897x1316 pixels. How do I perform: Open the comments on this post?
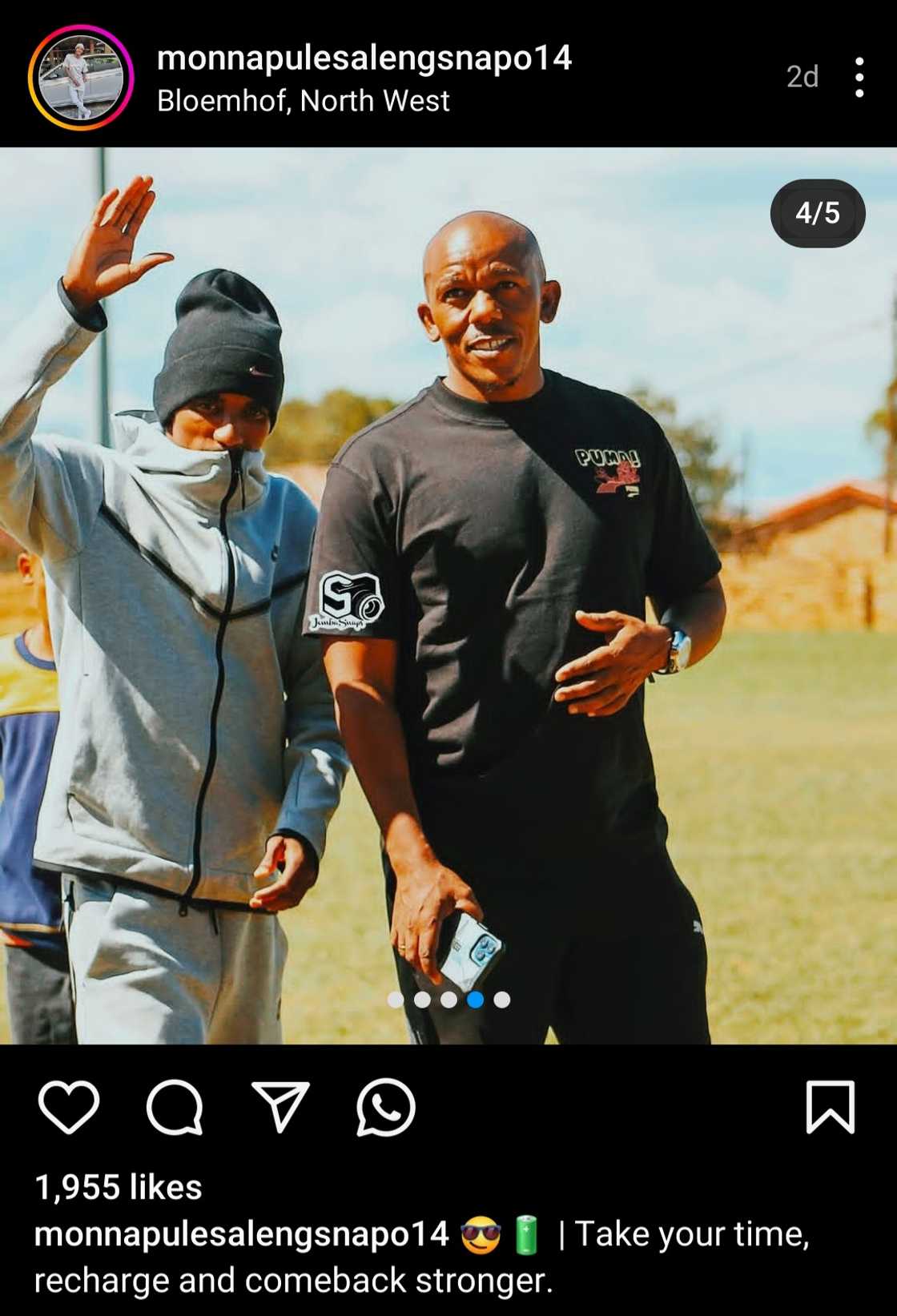click(175, 1107)
